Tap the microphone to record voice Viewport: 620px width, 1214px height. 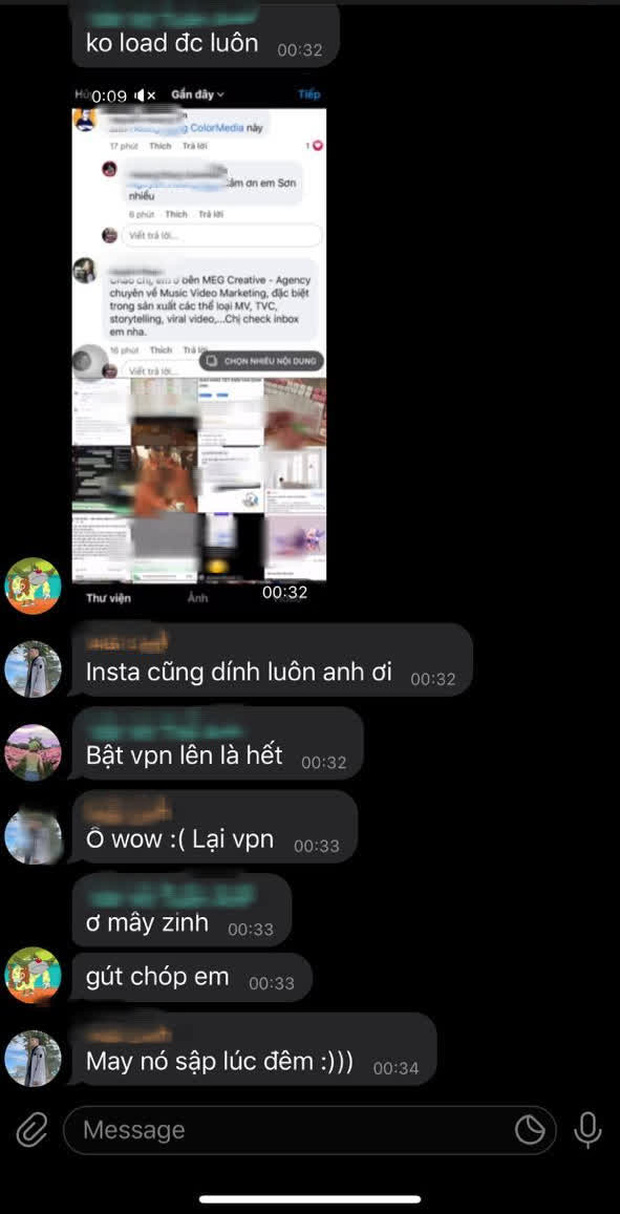pos(587,1130)
